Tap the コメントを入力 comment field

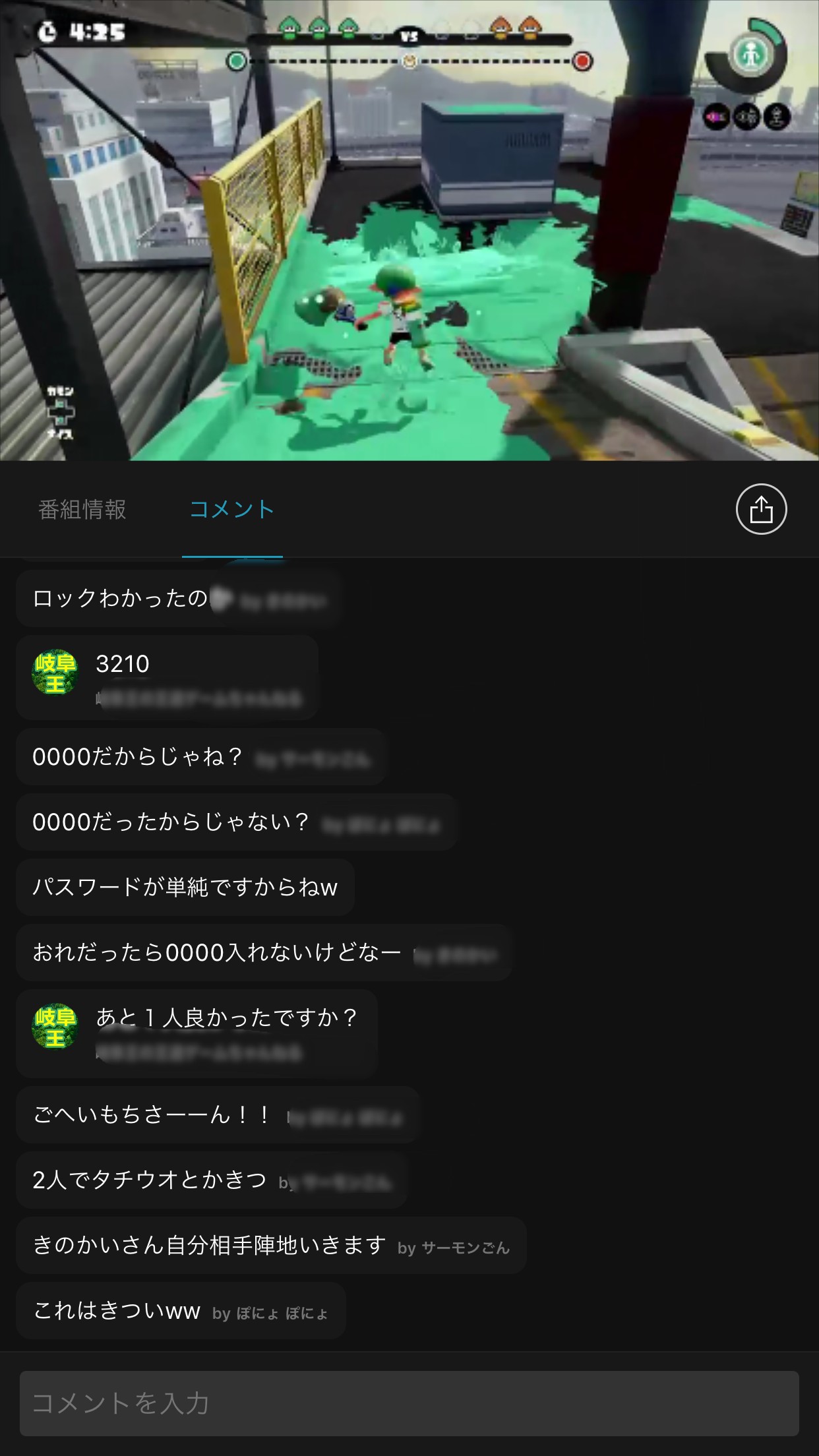coord(409,1403)
